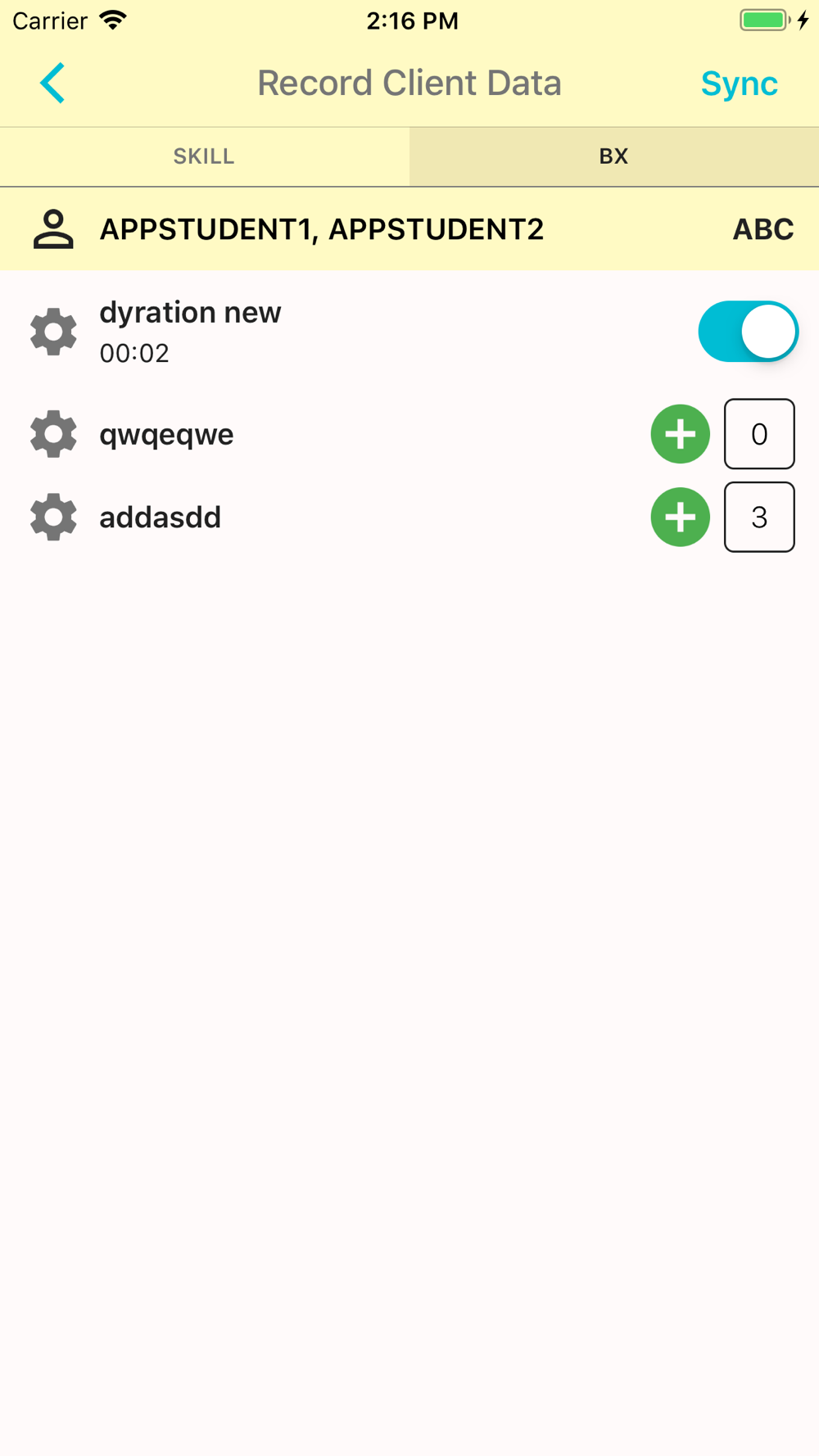819x1456 pixels.
Task: Open settings gear for qwqeqwe
Action: (x=53, y=434)
